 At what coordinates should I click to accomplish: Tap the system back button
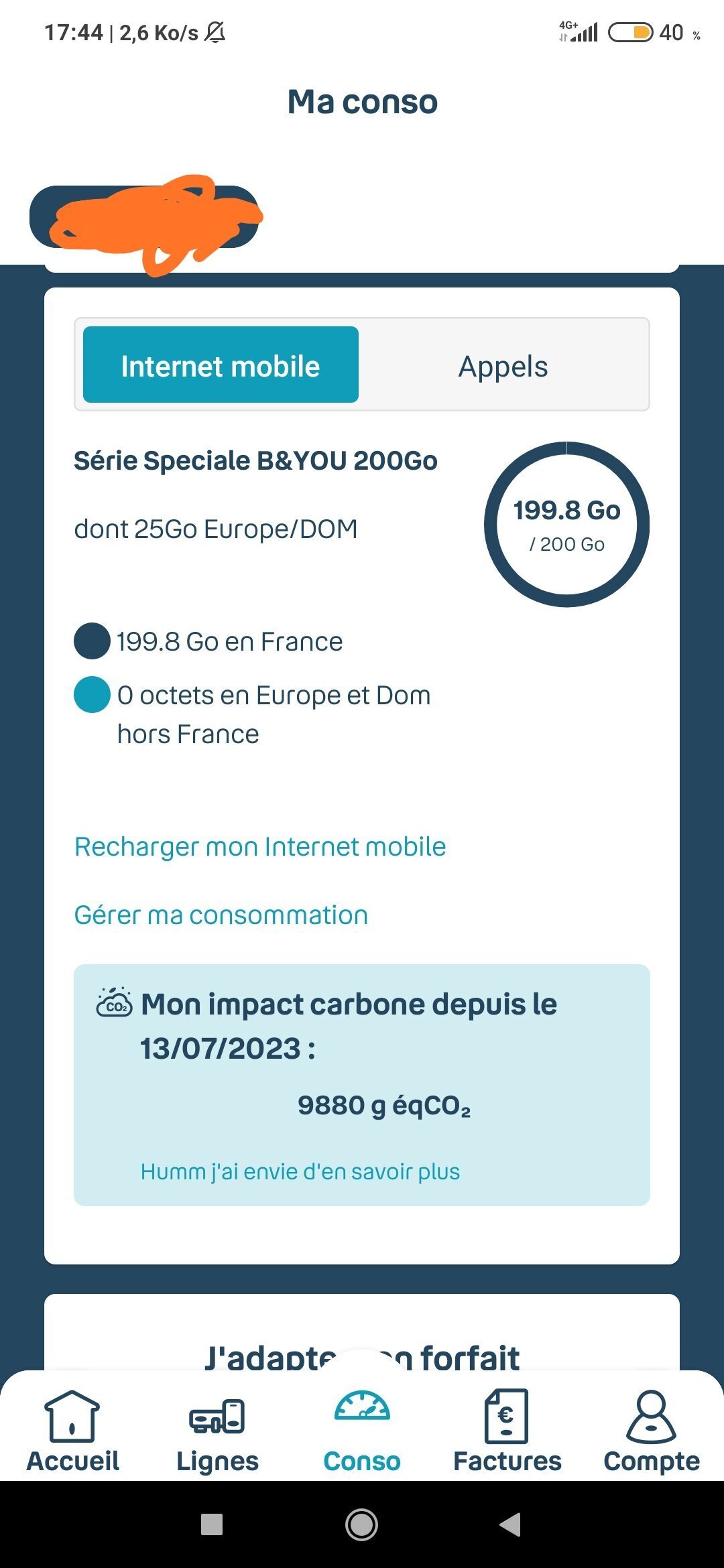coord(511,1524)
